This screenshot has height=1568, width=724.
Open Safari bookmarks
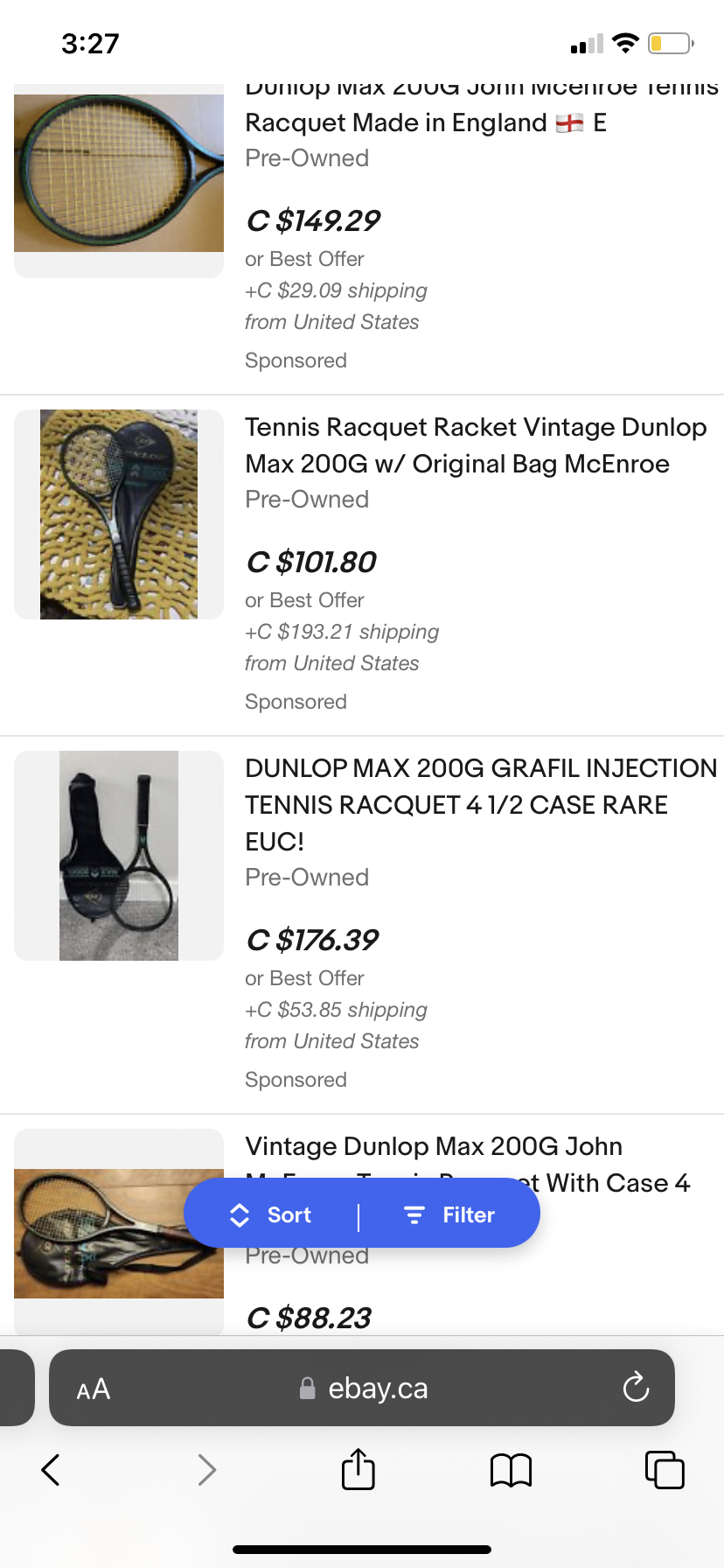pos(511,1470)
